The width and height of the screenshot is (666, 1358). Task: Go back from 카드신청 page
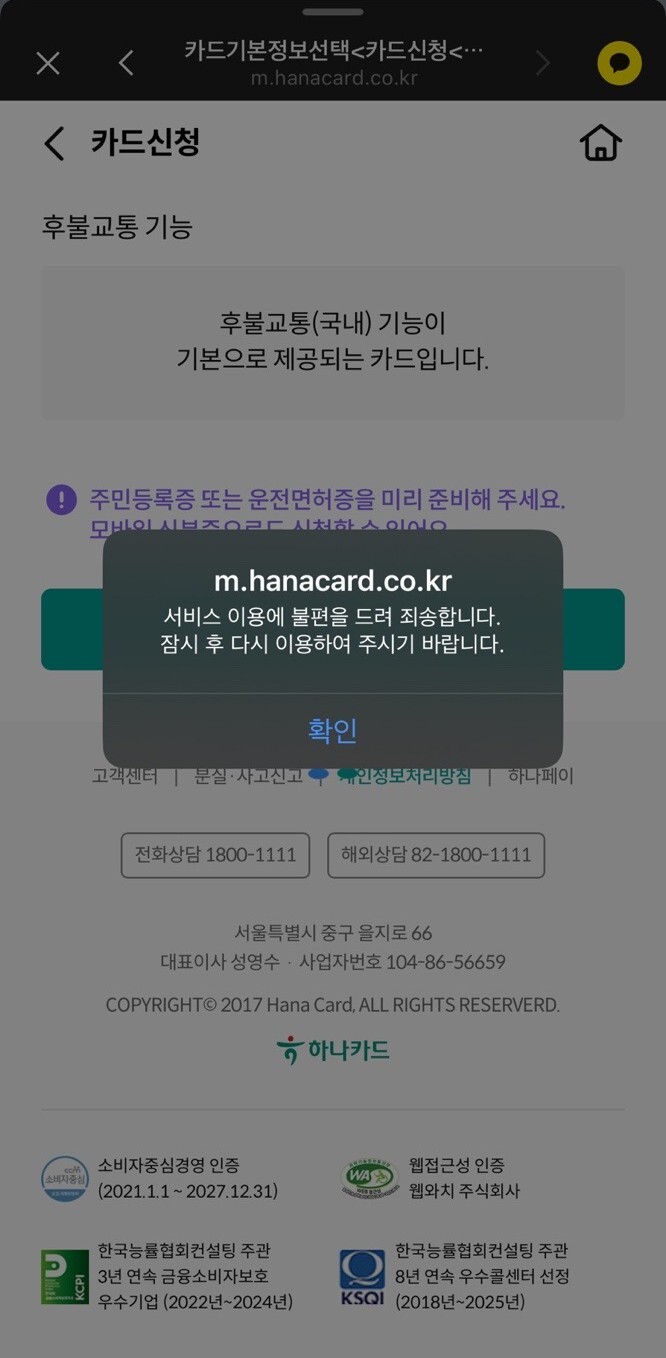[x=55, y=143]
